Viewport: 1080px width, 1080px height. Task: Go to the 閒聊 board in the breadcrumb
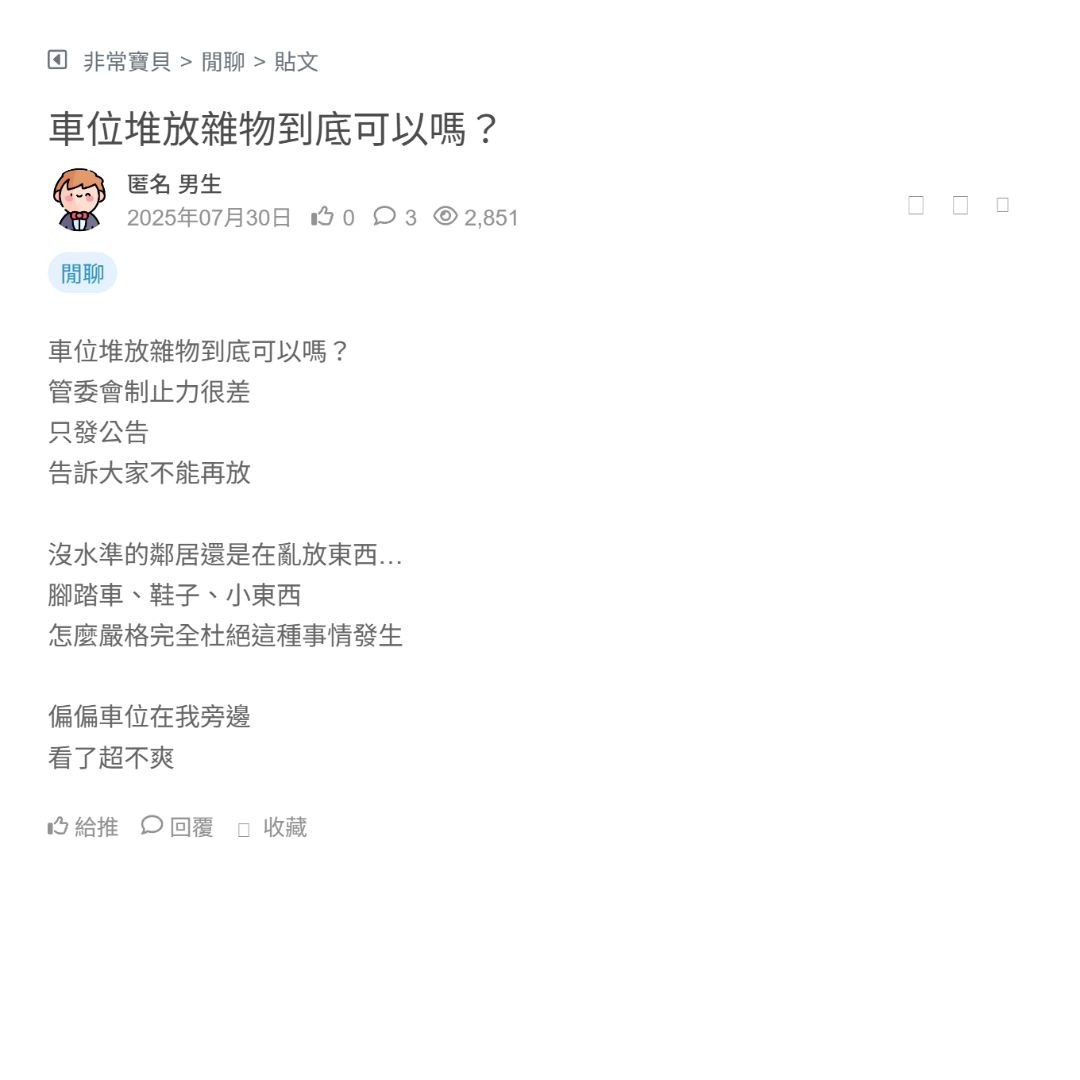[x=223, y=62]
